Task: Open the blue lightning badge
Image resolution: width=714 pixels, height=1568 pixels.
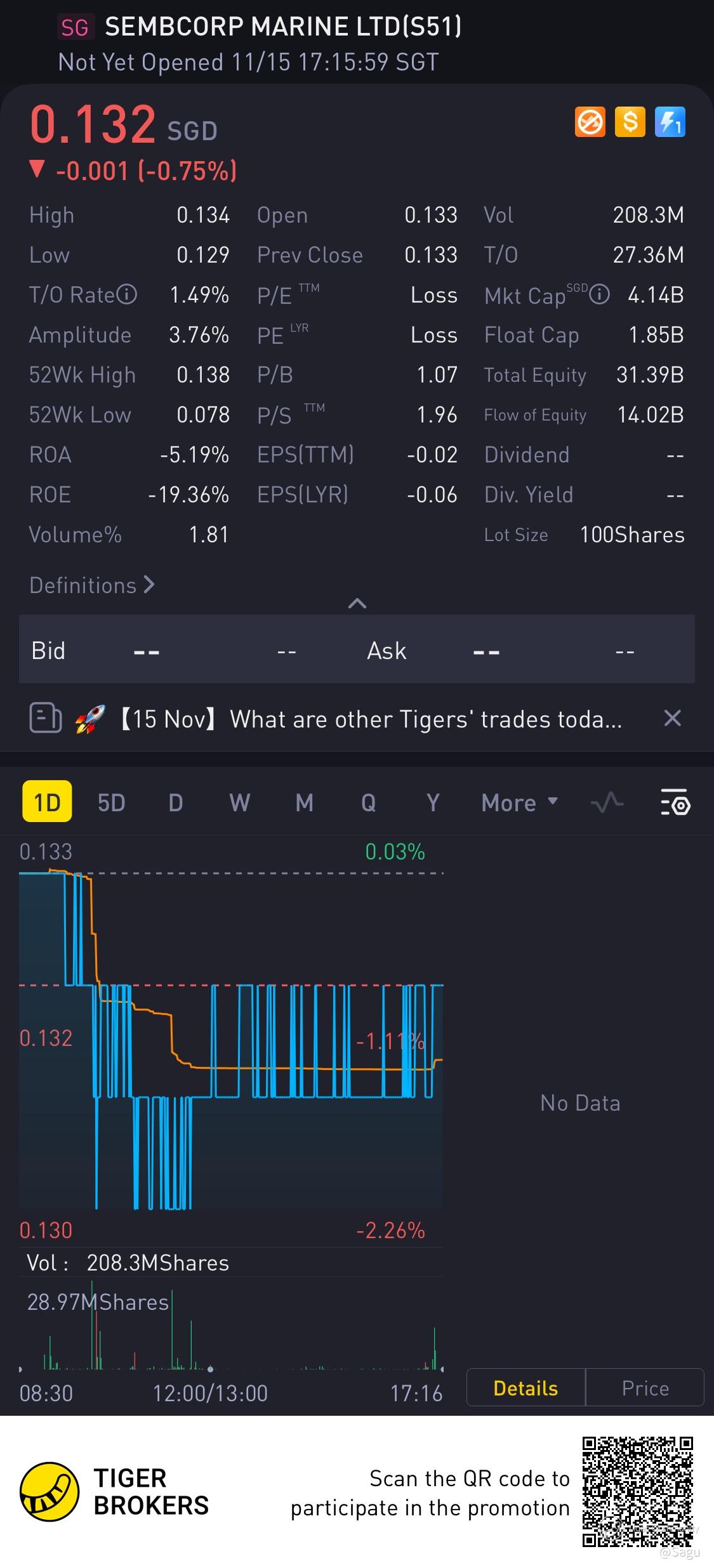Action: pos(670,122)
